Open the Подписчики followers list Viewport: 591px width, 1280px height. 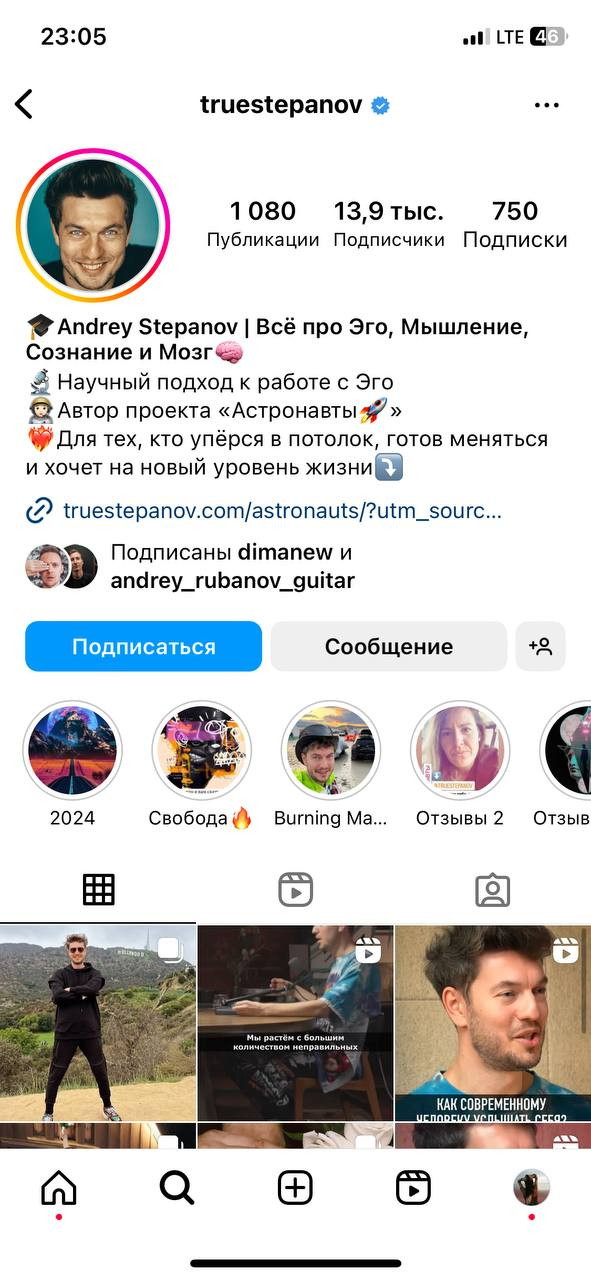(x=389, y=224)
